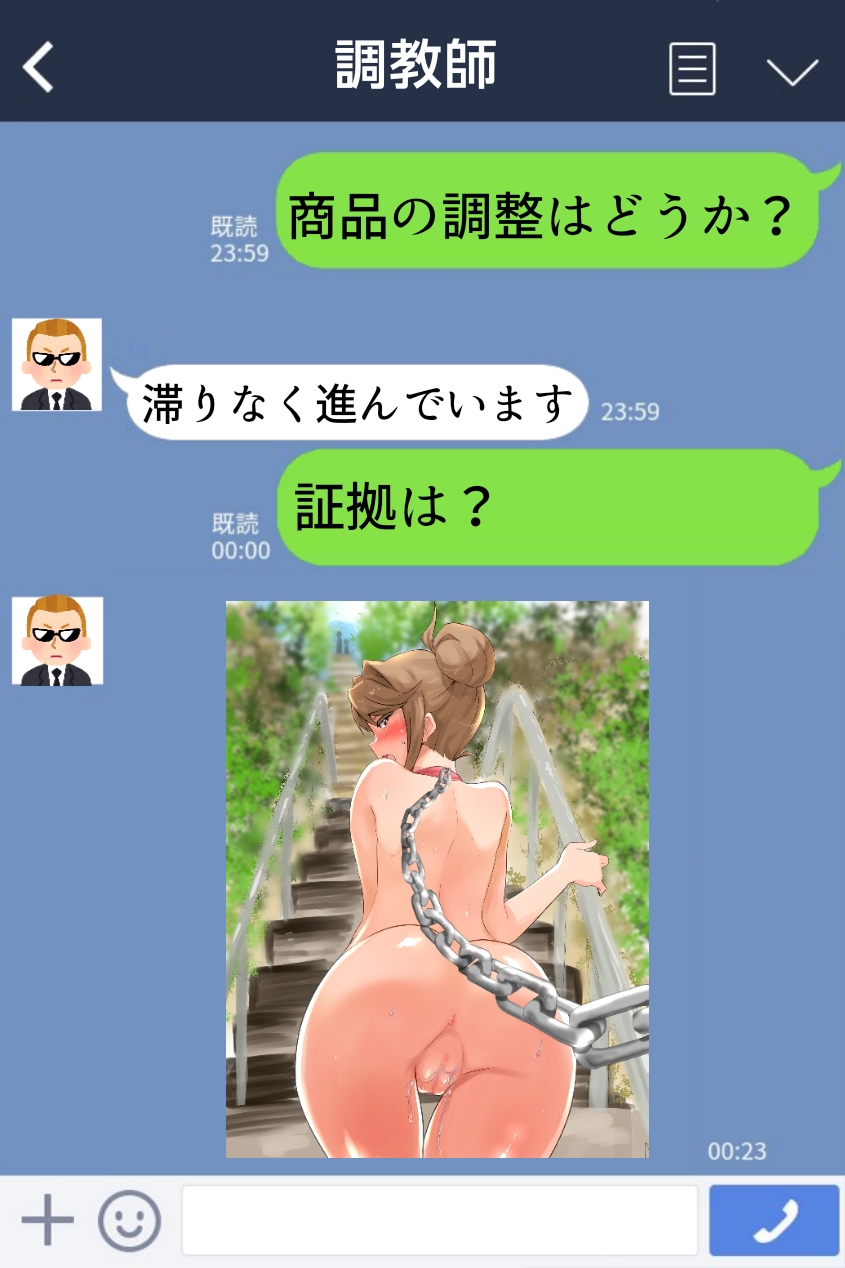Image resolution: width=845 pixels, height=1268 pixels.
Task: Open attachment options with the plus icon
Action: point(45,1219)
